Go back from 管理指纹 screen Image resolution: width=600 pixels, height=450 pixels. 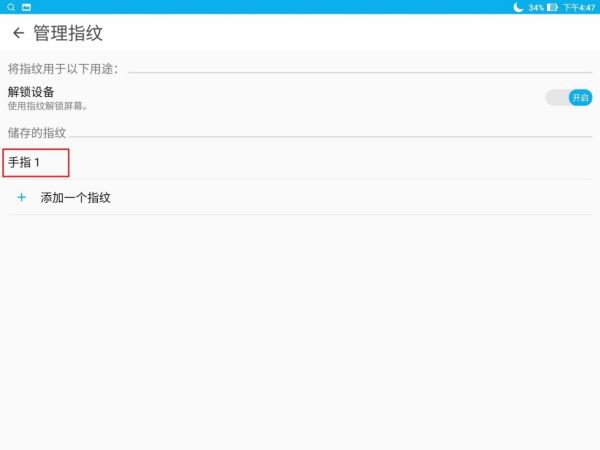coord(18,33)
